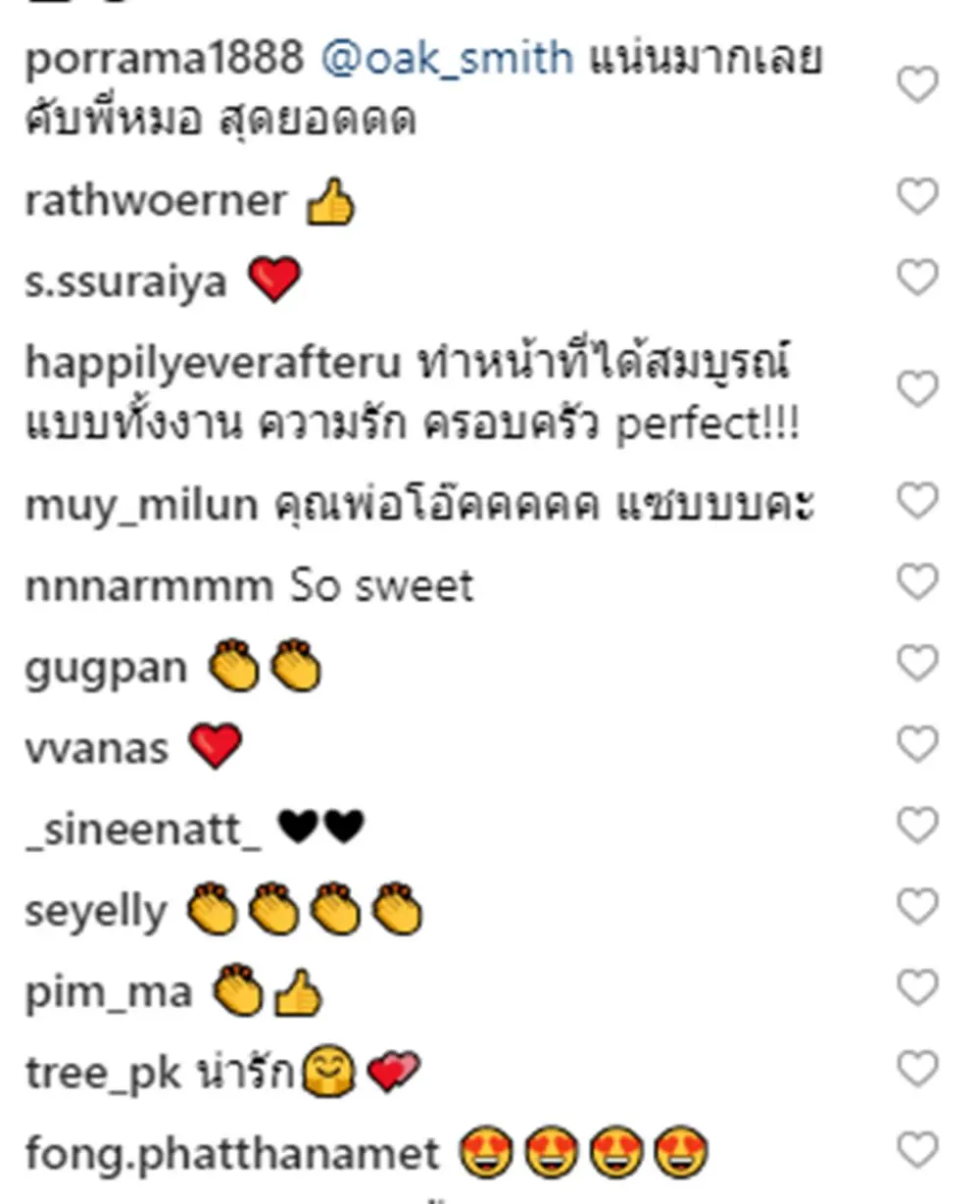Like seyelly's comment

point(918,909)
